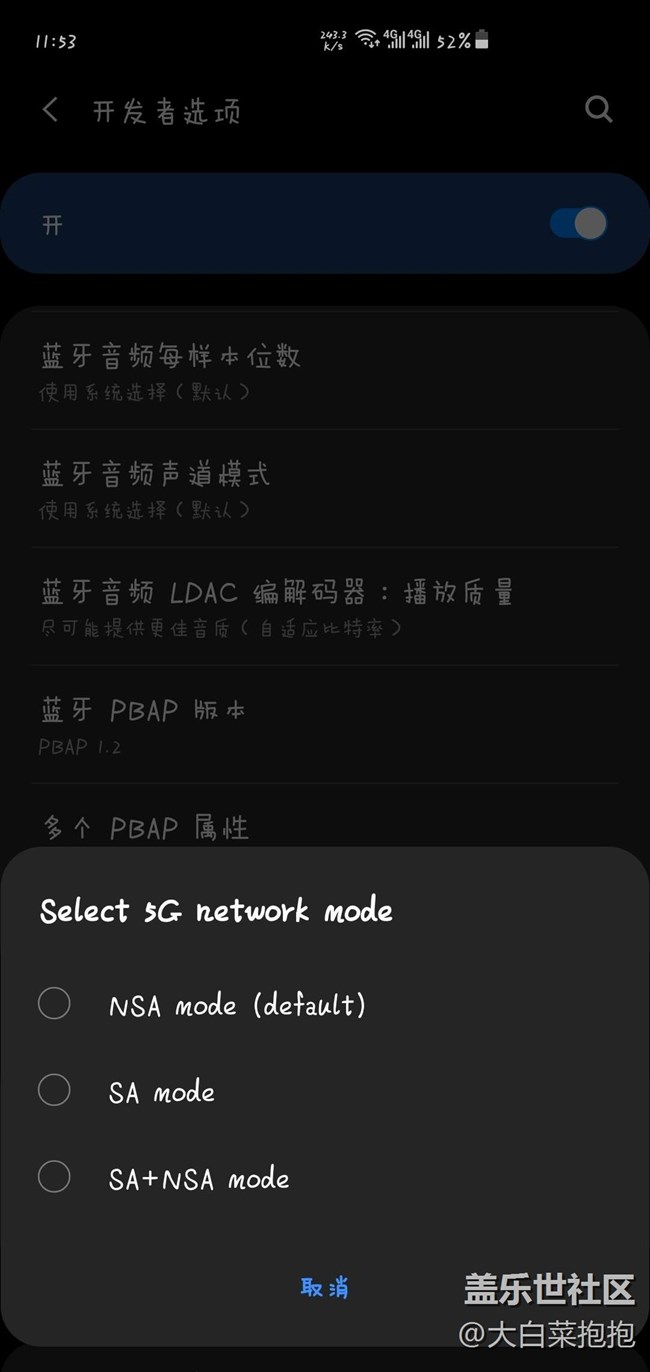Choose the SA mode radio button
650x1372 pixels.
(x=54, y=1090)
